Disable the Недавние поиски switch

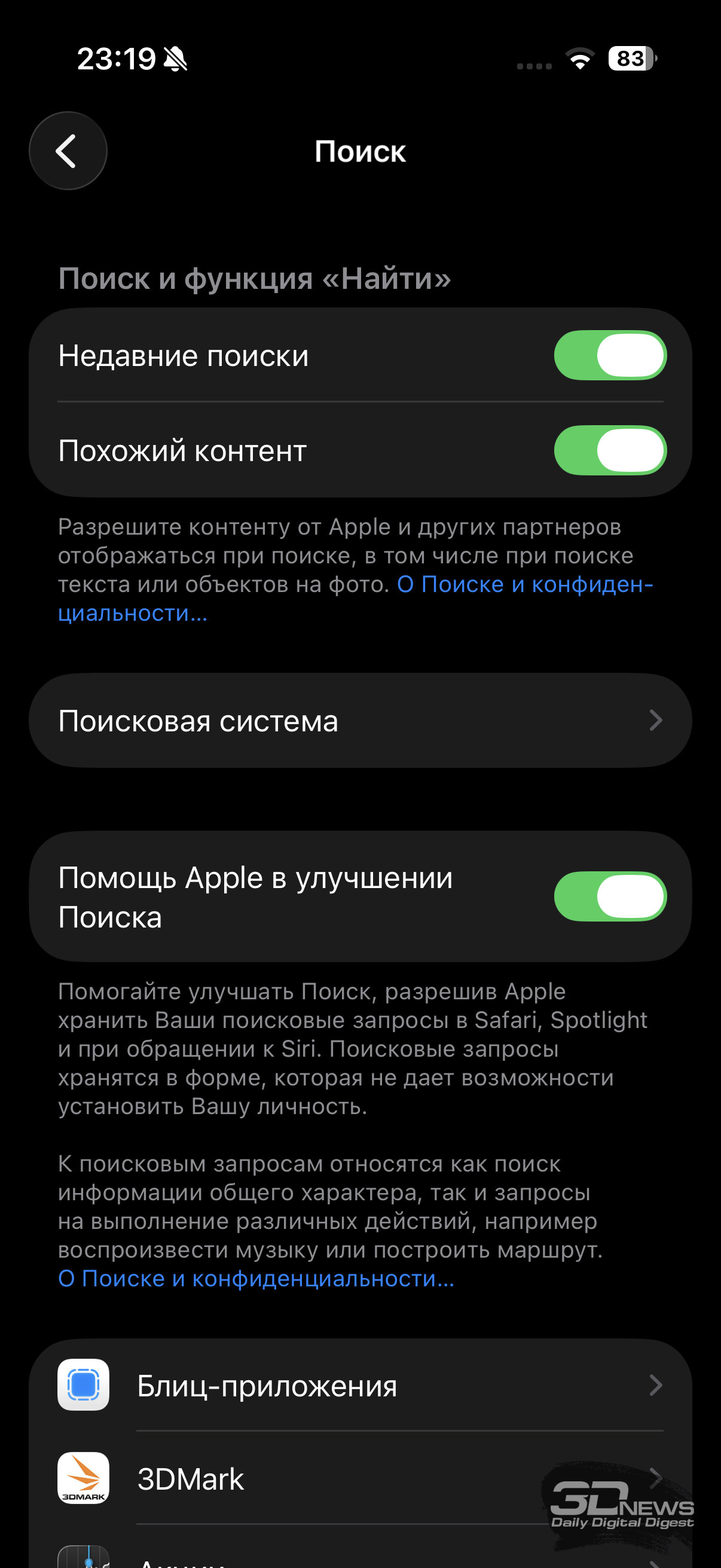point(610,355)
